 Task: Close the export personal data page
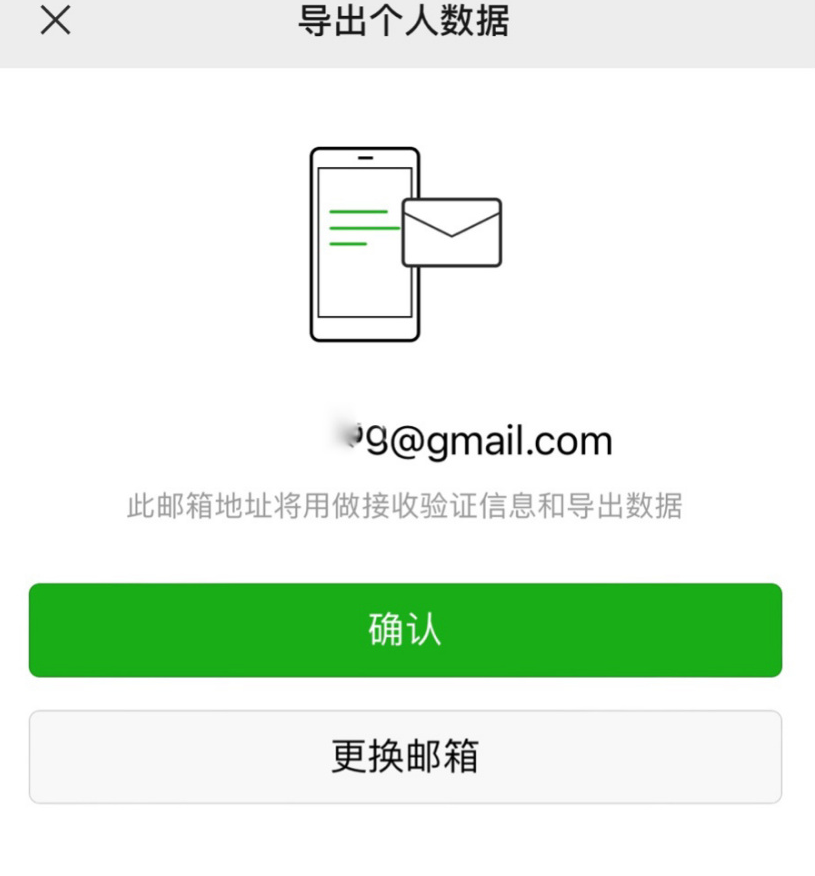55,20
